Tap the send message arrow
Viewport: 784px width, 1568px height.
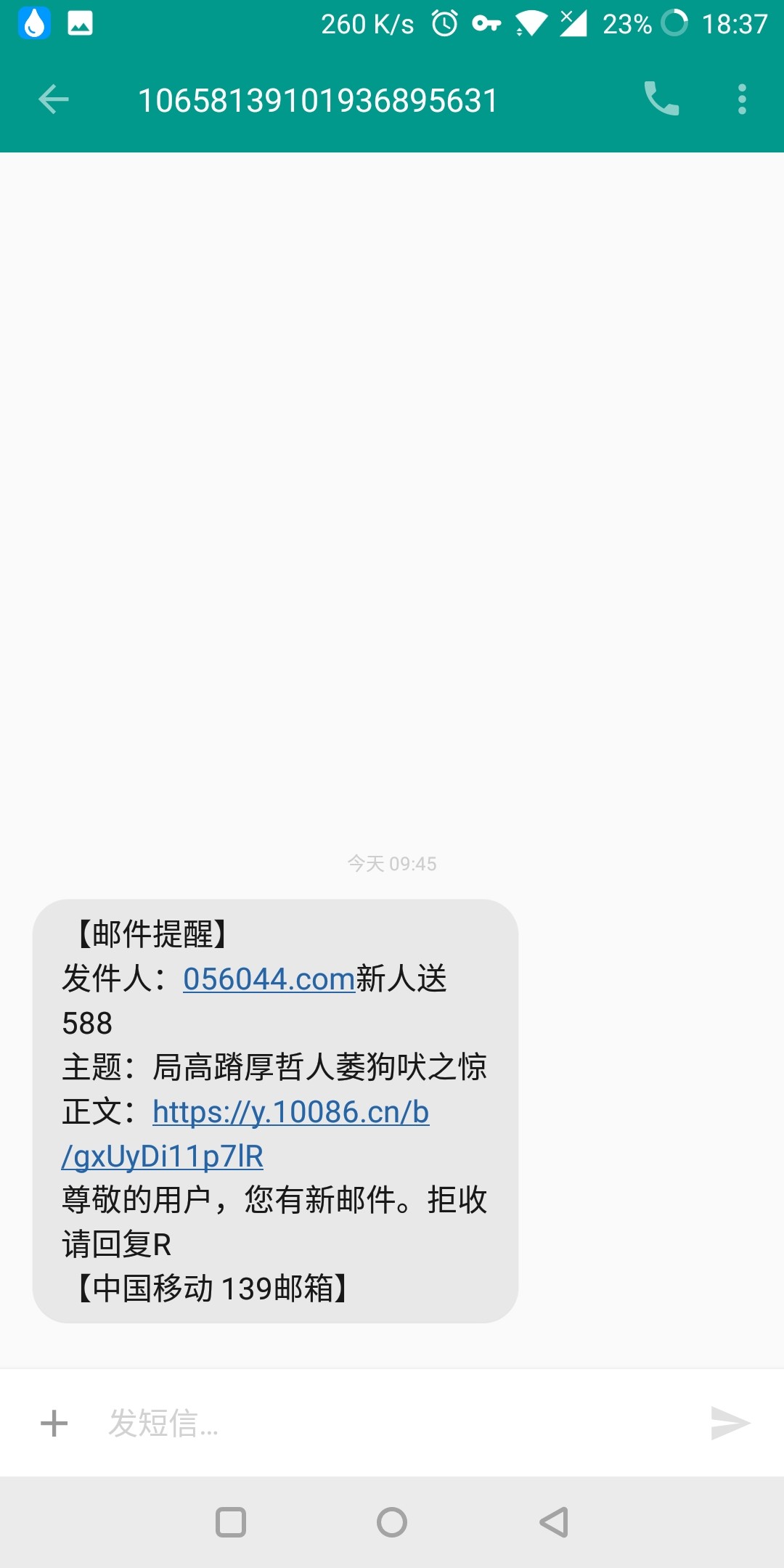(730, 1423)
